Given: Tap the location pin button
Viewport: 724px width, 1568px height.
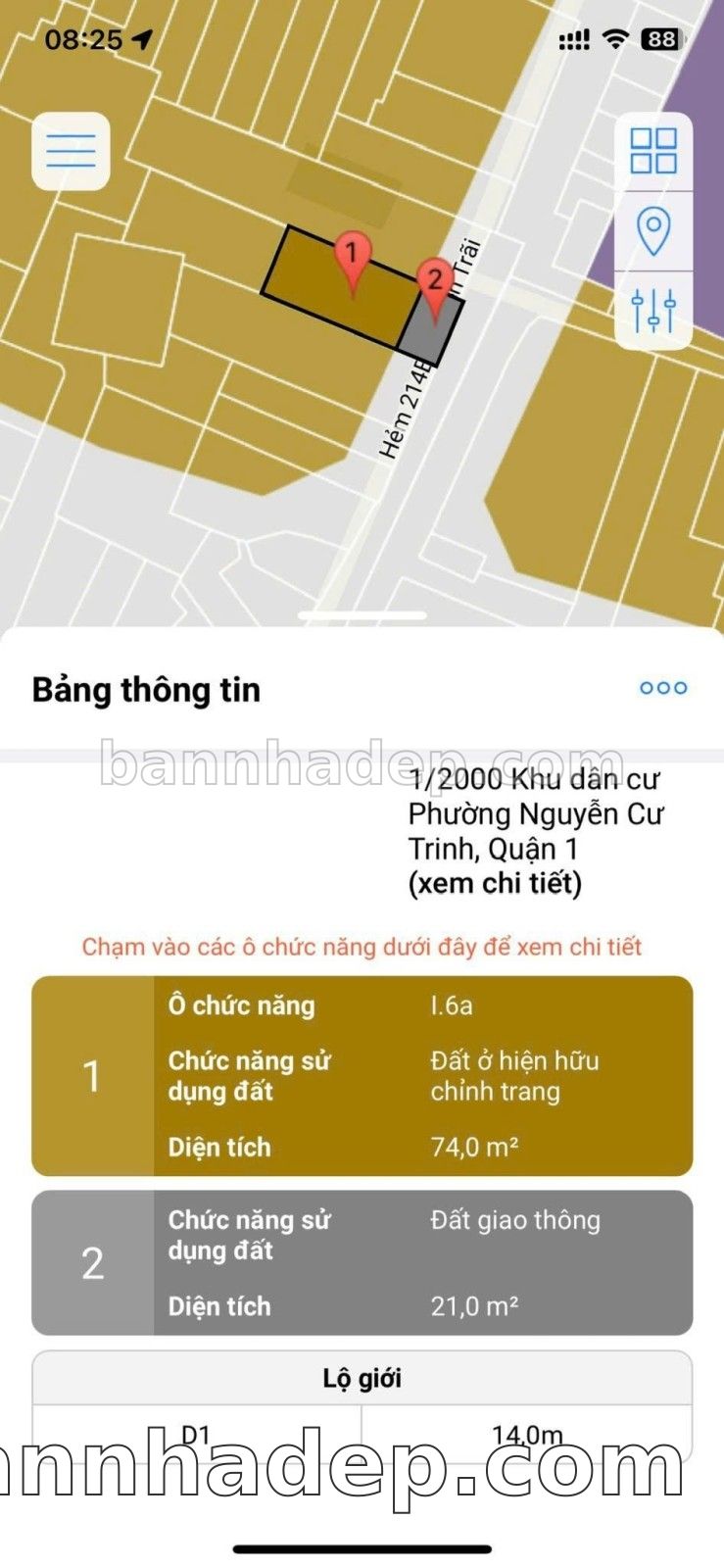Looking at the screenshot, I should pyautogui.click(x=653, y=232).
